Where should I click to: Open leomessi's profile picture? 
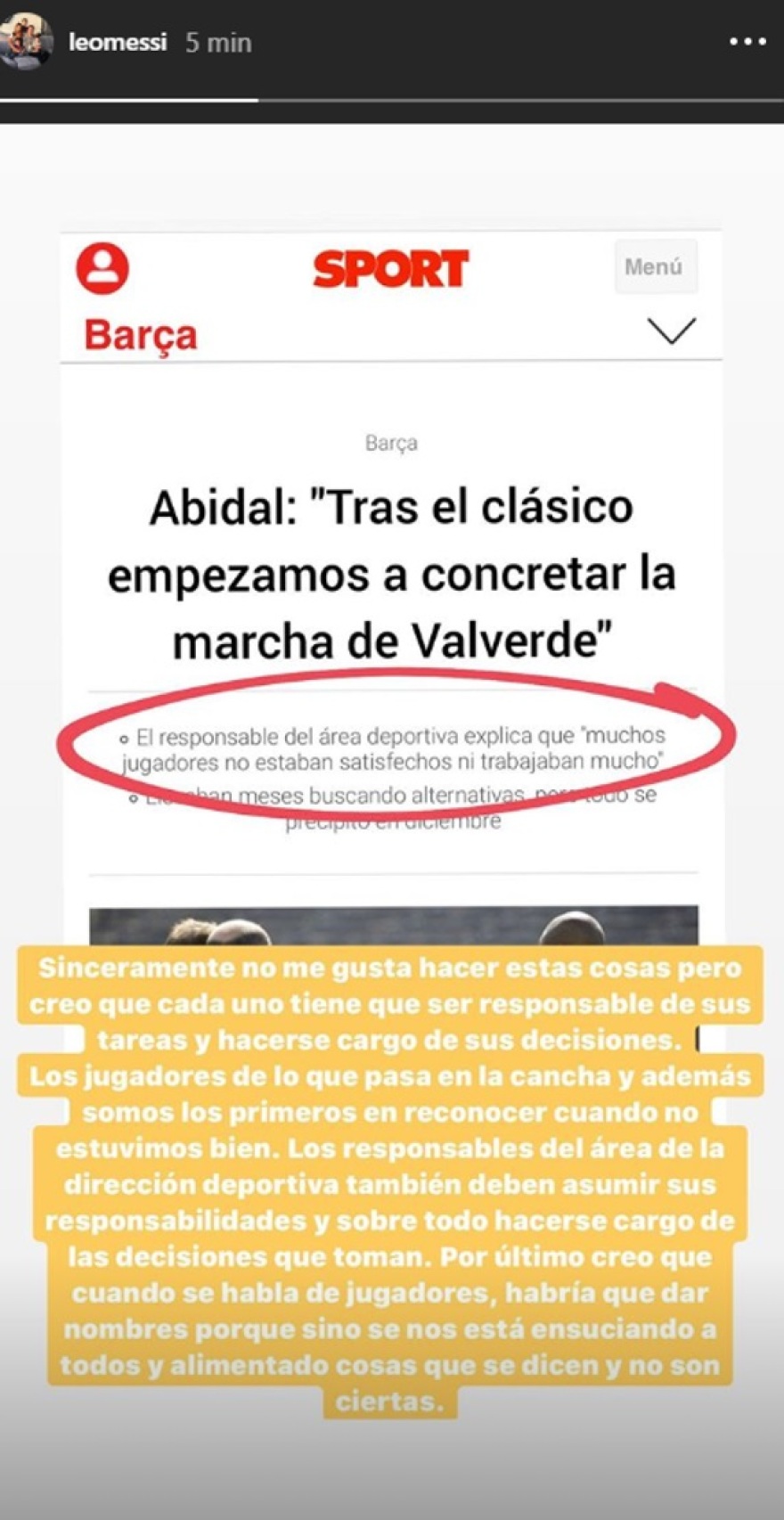tap(25, 41)
